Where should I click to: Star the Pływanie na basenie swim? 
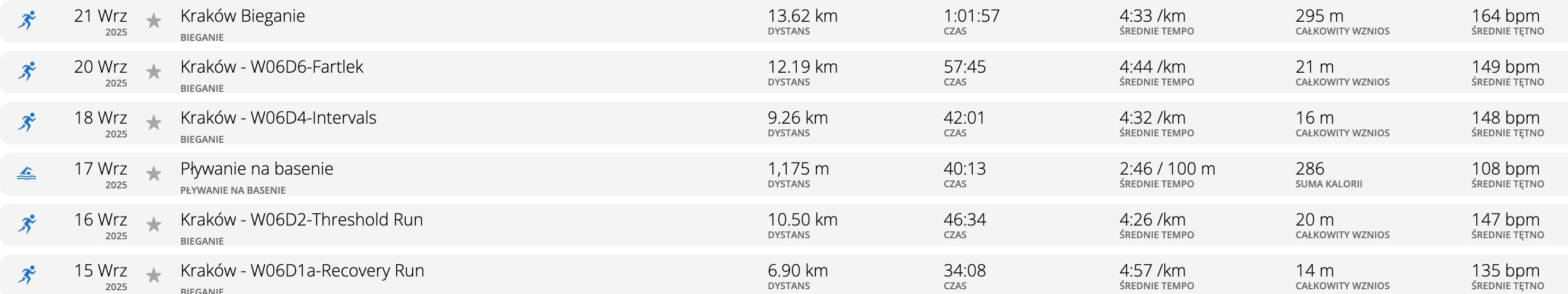coord(154,174)
